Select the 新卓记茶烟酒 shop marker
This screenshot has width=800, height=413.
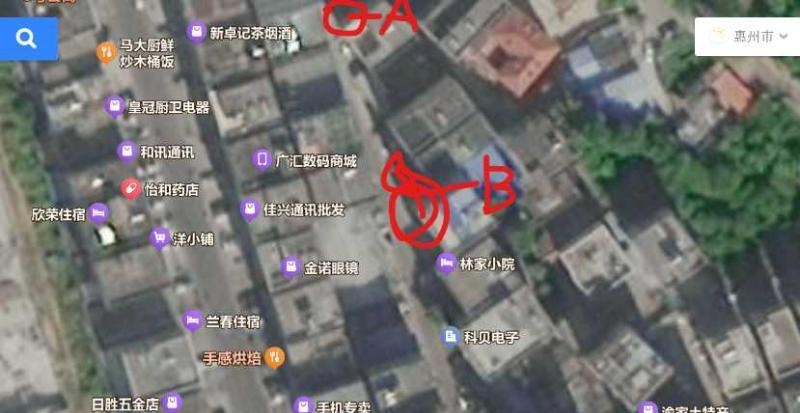(x=195, y=32)
